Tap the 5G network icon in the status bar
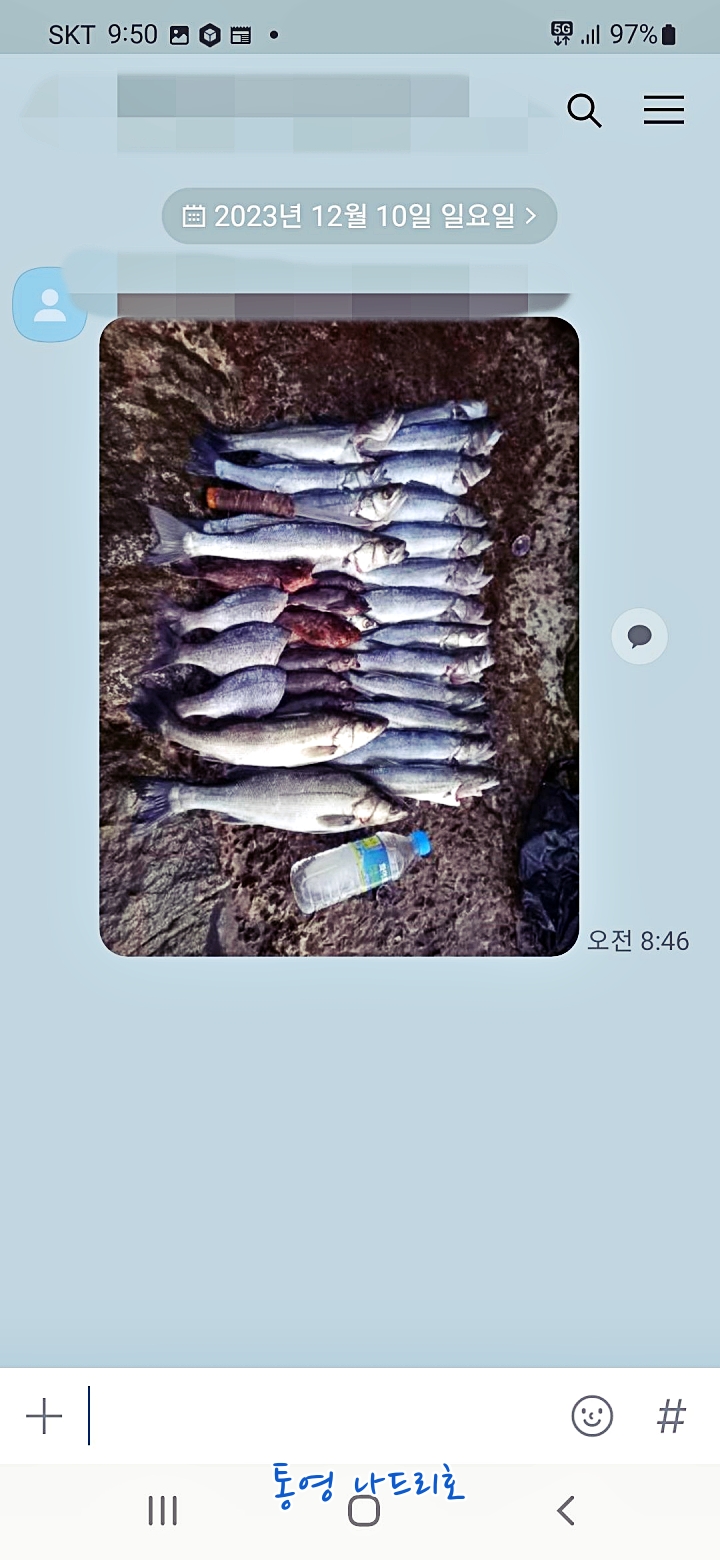 pos(561,33)
